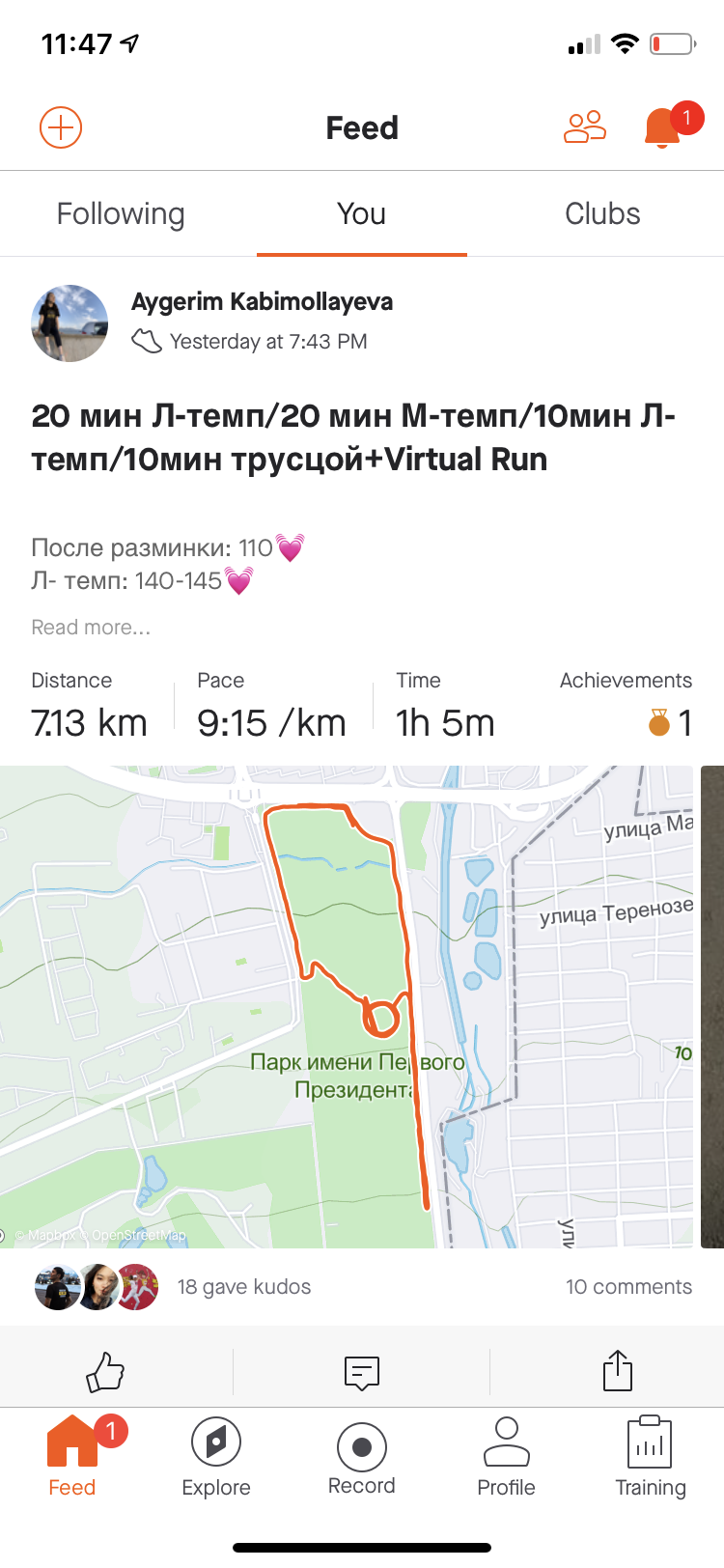724x1568 pixels.
Task: View the 18 gave kudos list
Action: pyautogui.click(x=243, y=1287)
